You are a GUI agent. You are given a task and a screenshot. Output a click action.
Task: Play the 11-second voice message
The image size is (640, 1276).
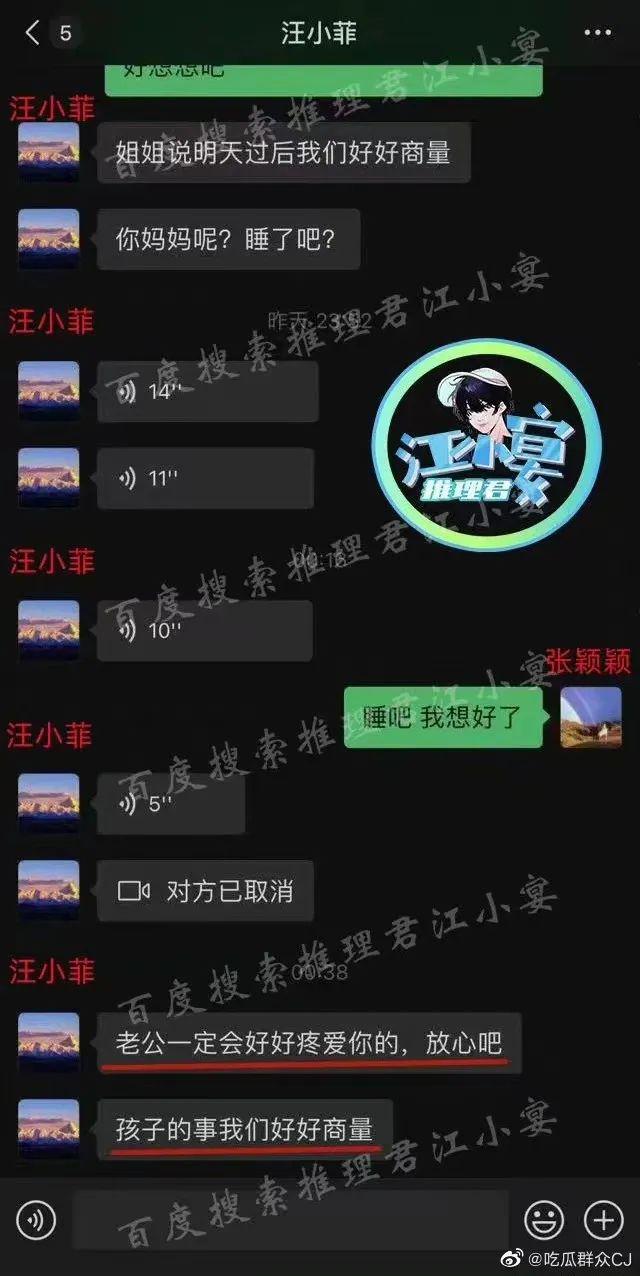point(205,478)
